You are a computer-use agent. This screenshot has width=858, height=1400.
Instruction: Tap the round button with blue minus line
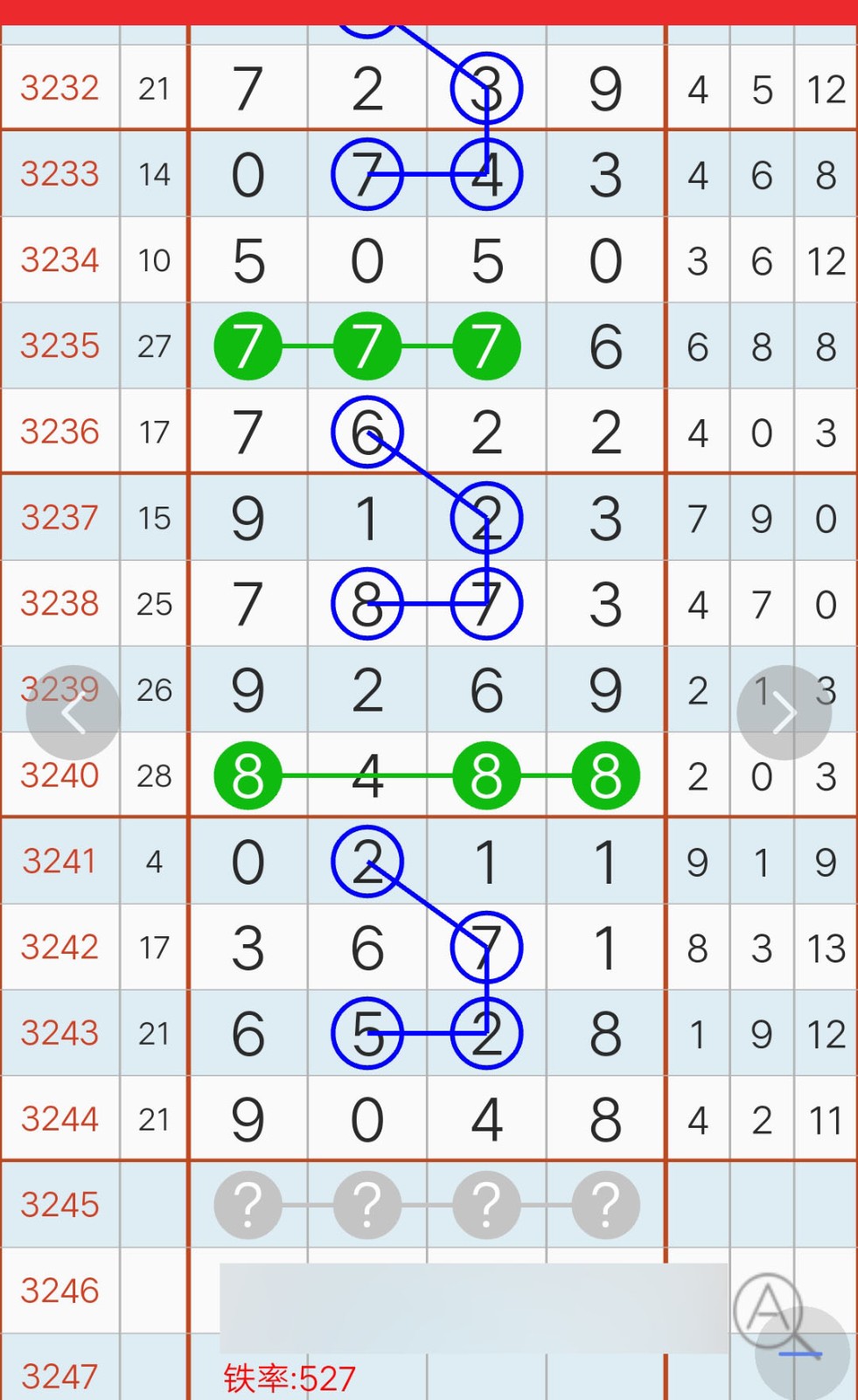tap(802, 1353)
